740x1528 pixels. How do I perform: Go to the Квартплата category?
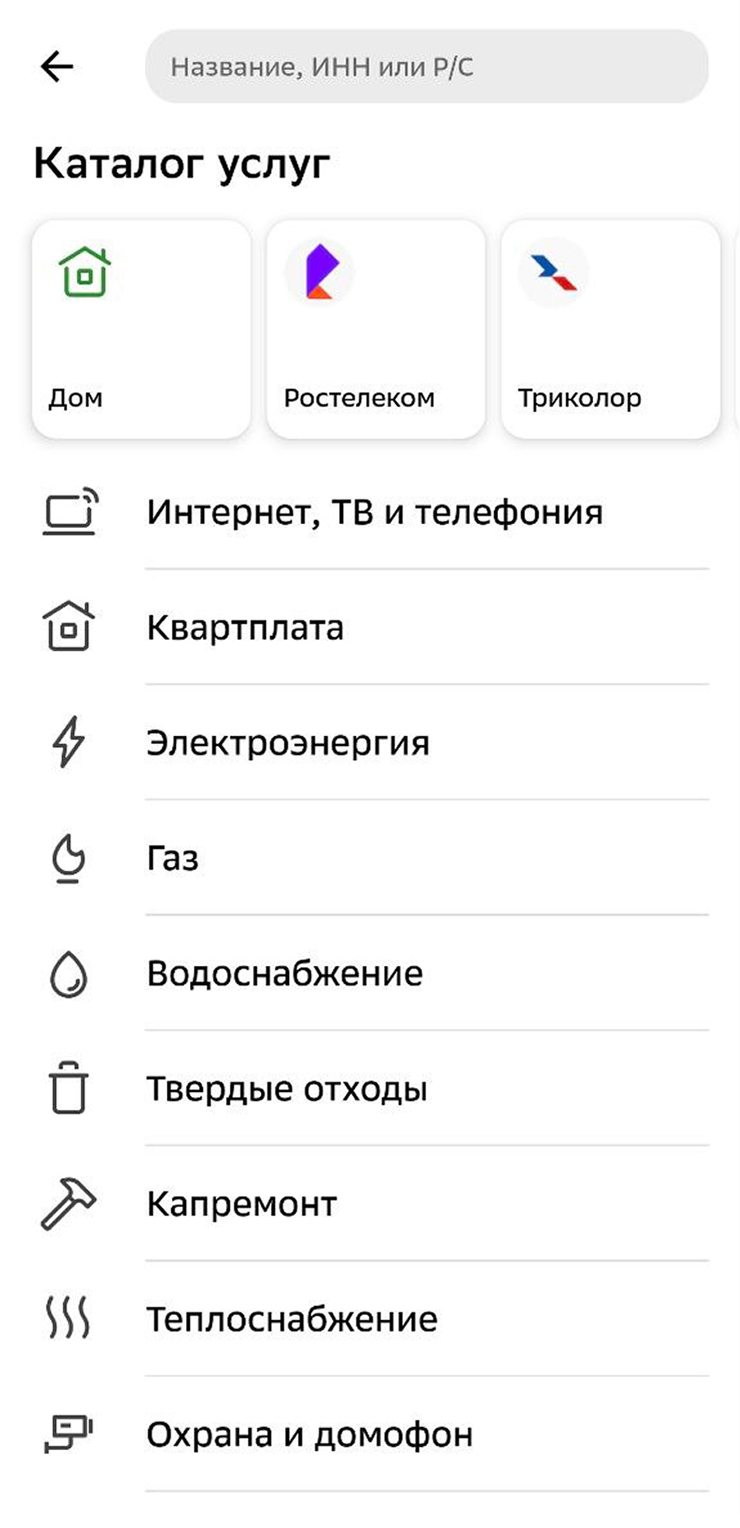[x=245, y=628]
